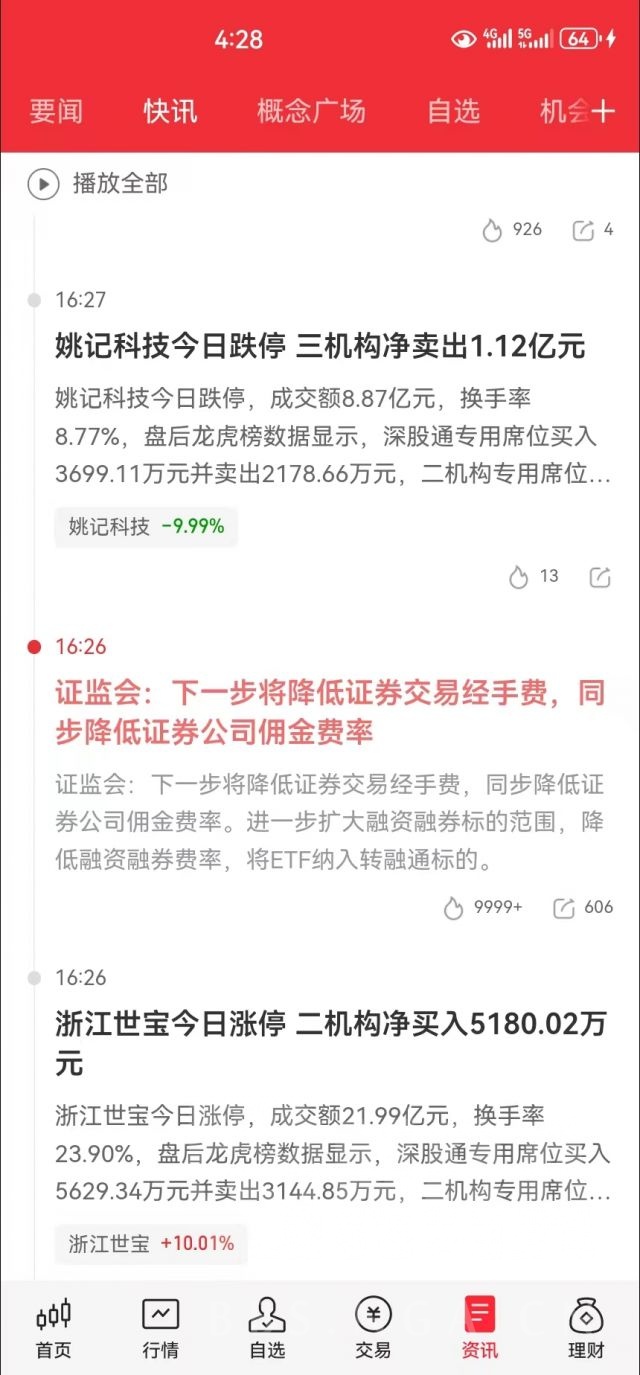Tap the plus icon to add tabs
This screenshot has height=1375, width=640.
(x=602, y=111)
